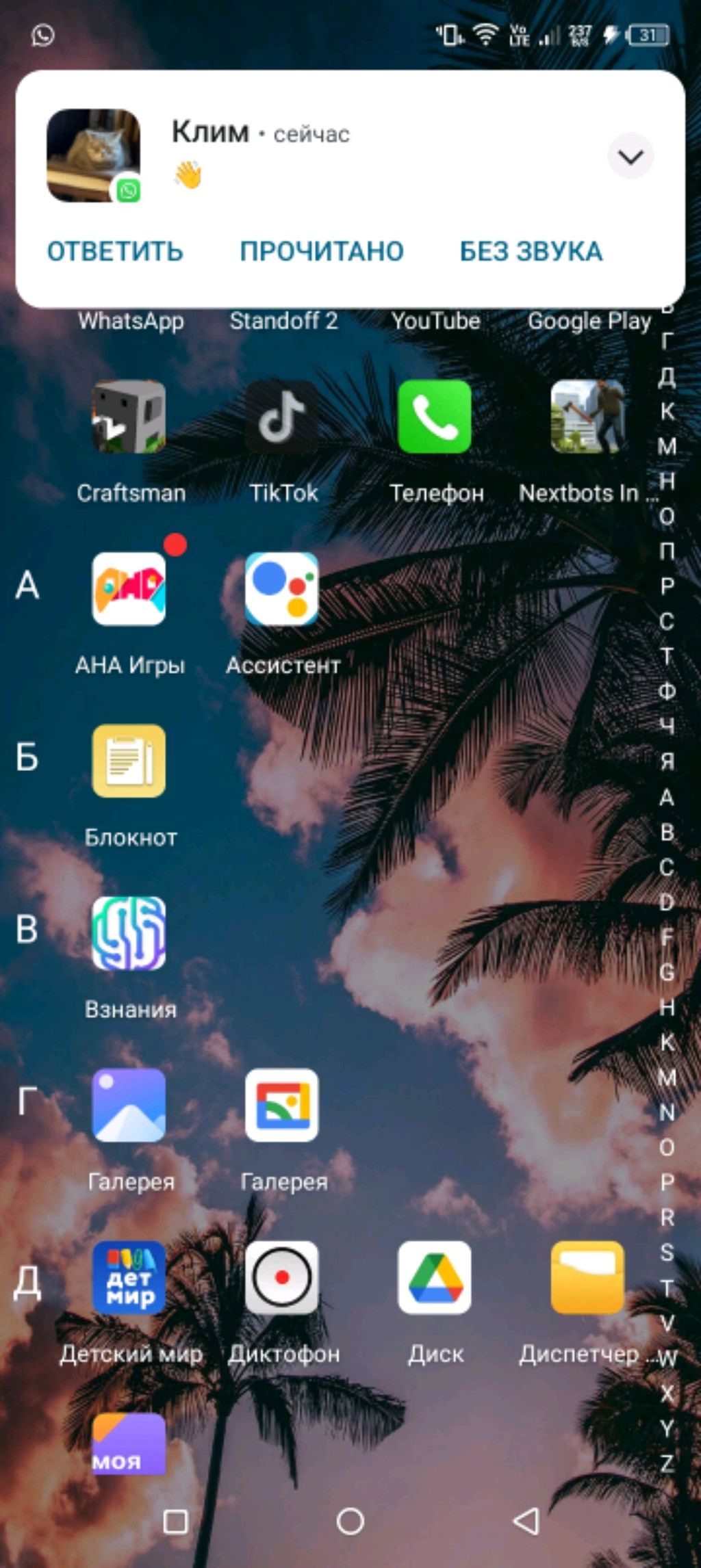Open Google Ассистент
This screenshot has height=1568, width=701.
tap(282, 590)
